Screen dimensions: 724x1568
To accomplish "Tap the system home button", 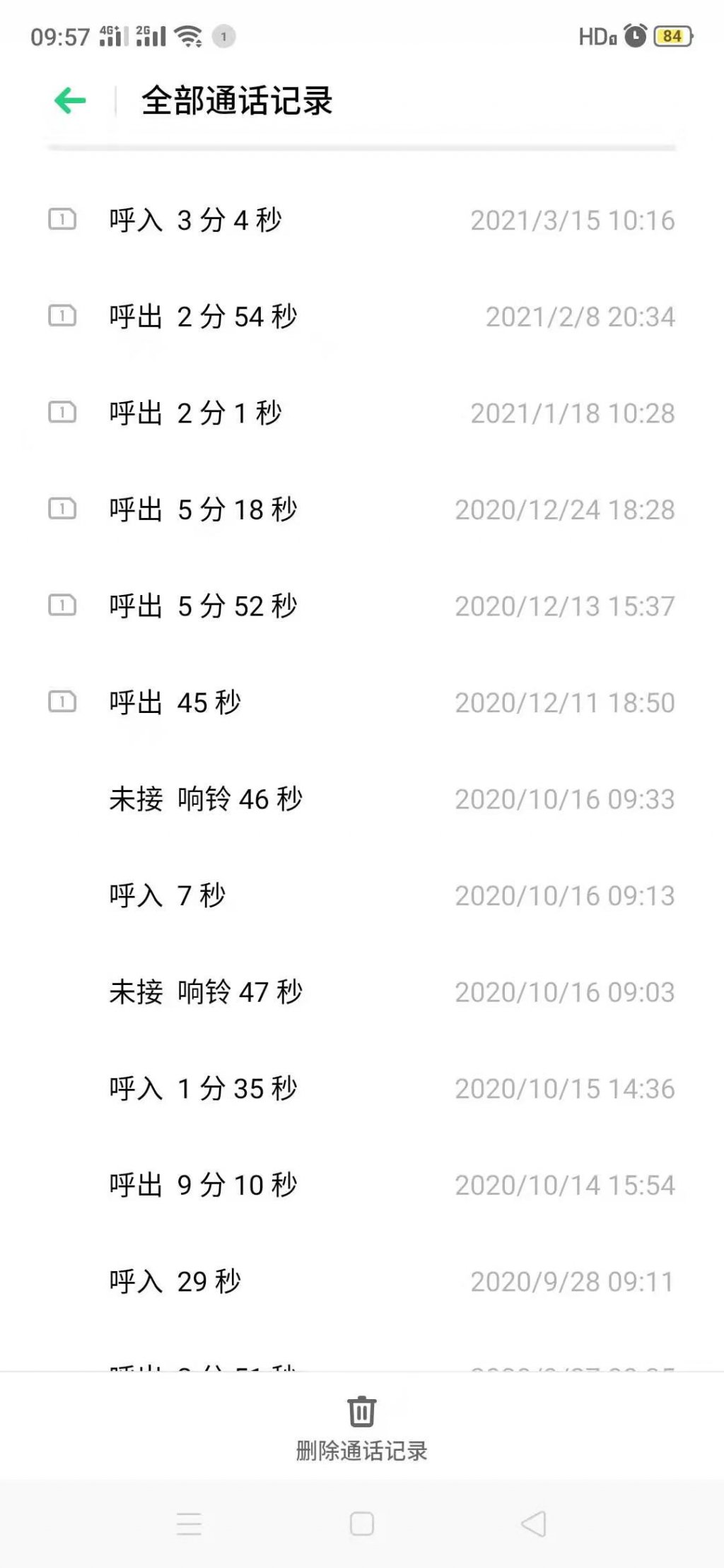I will [361, 1523].
